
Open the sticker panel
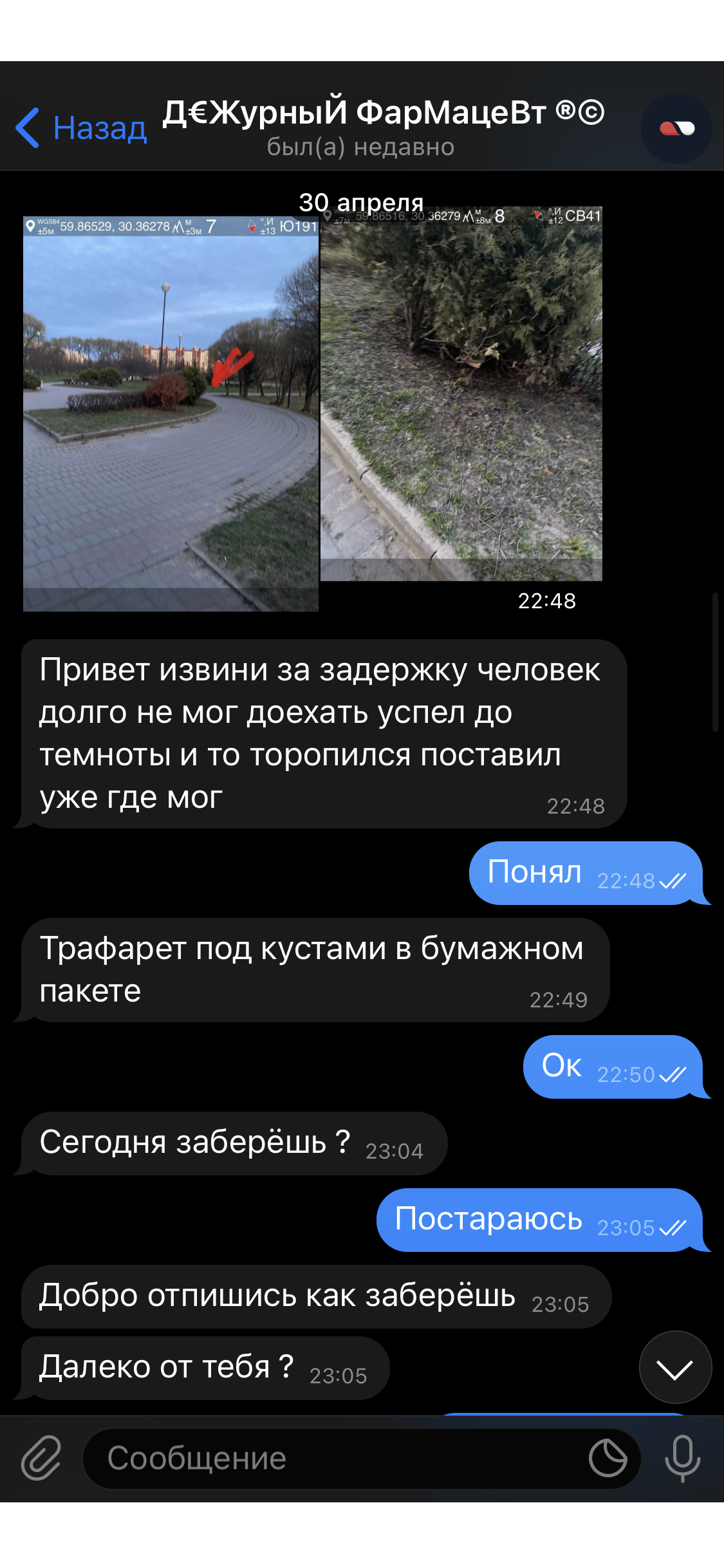tap(608, 1458)
